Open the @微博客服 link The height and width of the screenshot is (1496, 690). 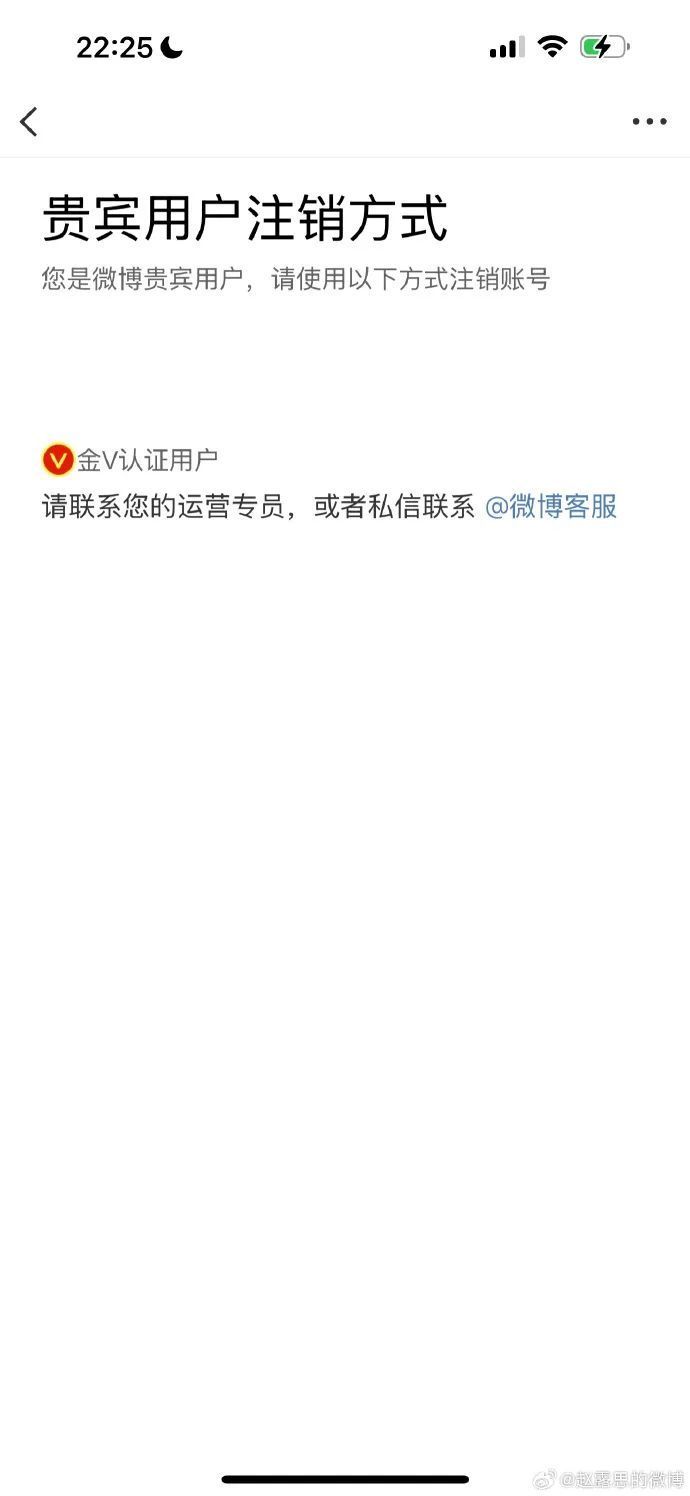click(551, 507)
